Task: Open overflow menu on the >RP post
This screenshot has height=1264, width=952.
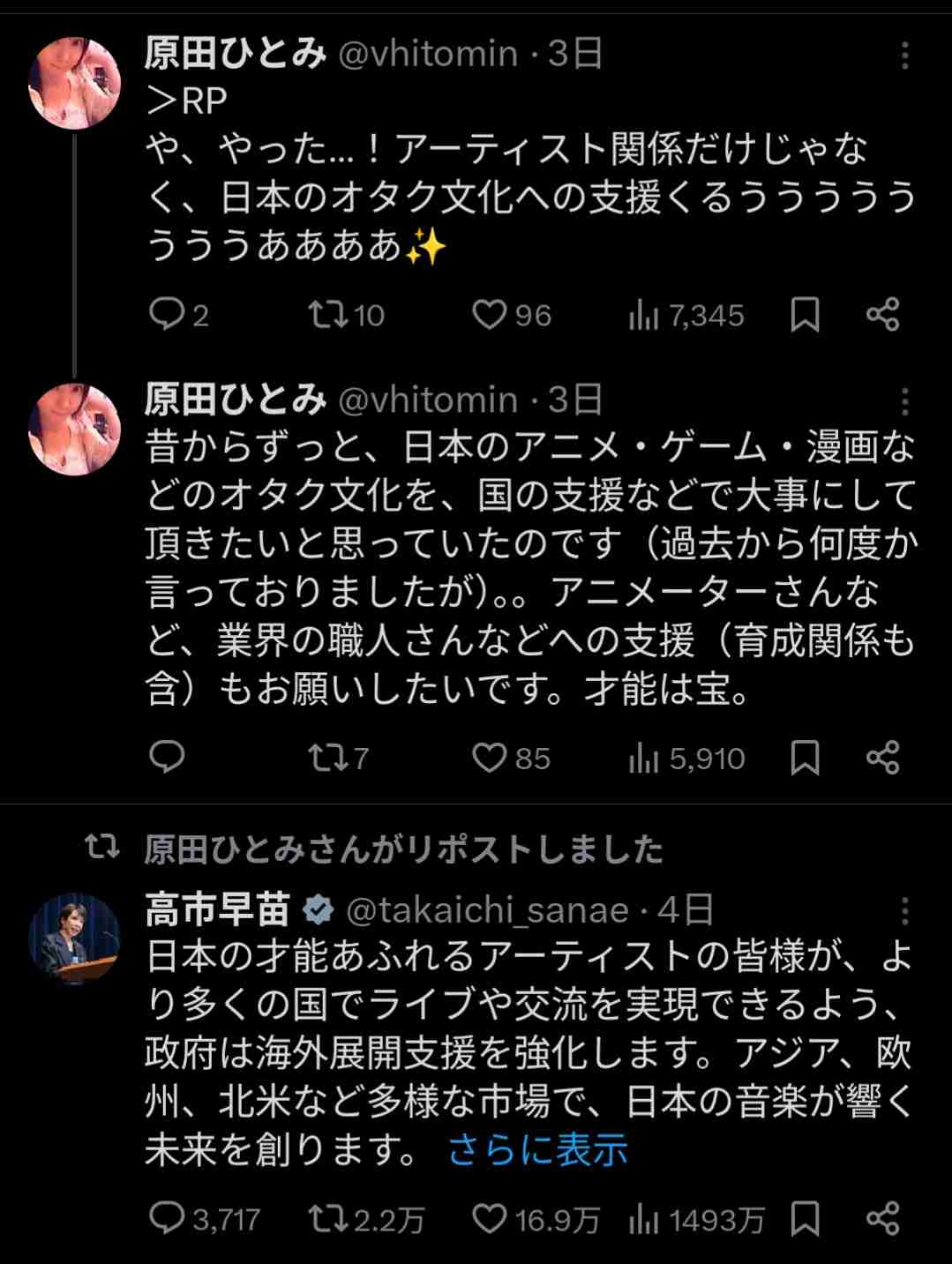Action: pyautogui.click(x=904, y=56)
